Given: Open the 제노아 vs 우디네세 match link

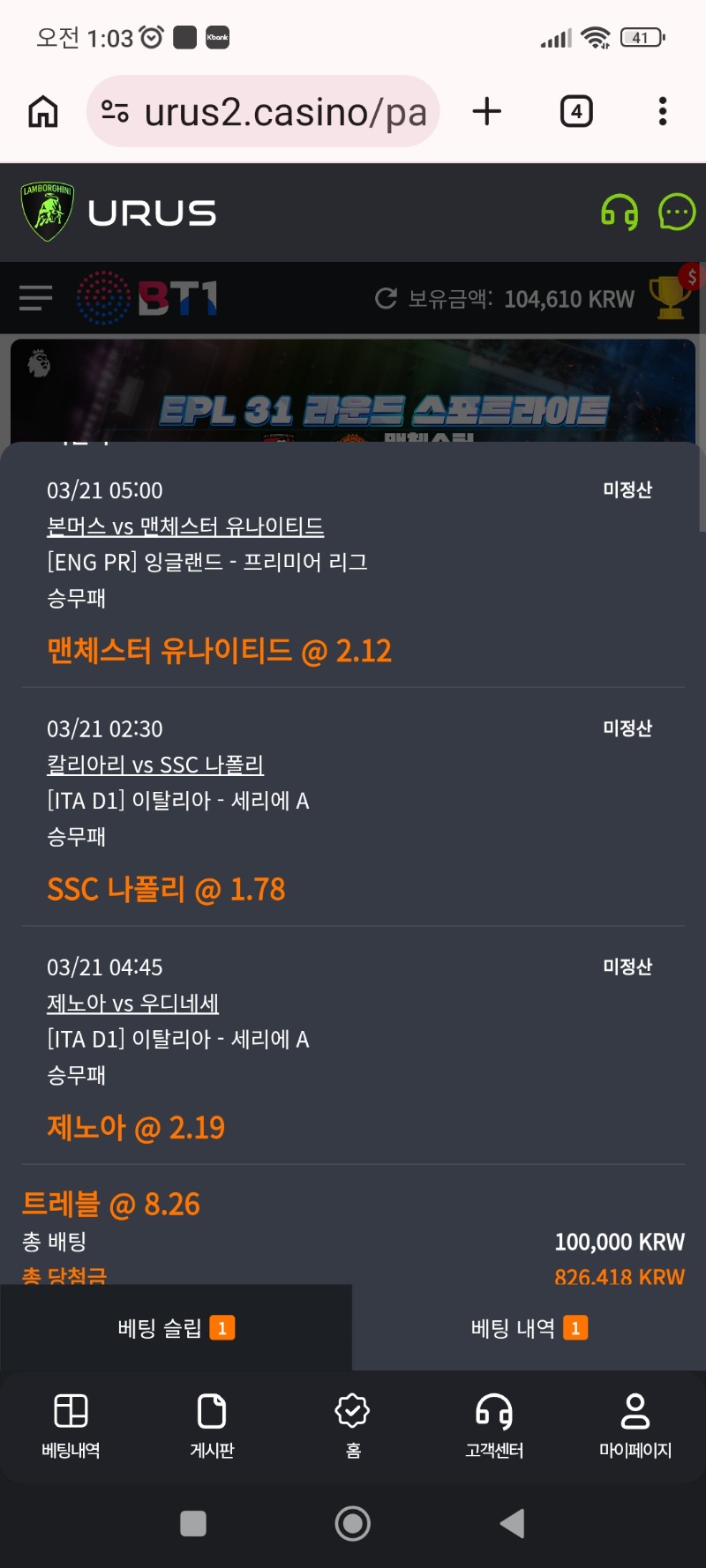Looking at the screenshot, I should pyautogui.click(x=132, y=1003).
